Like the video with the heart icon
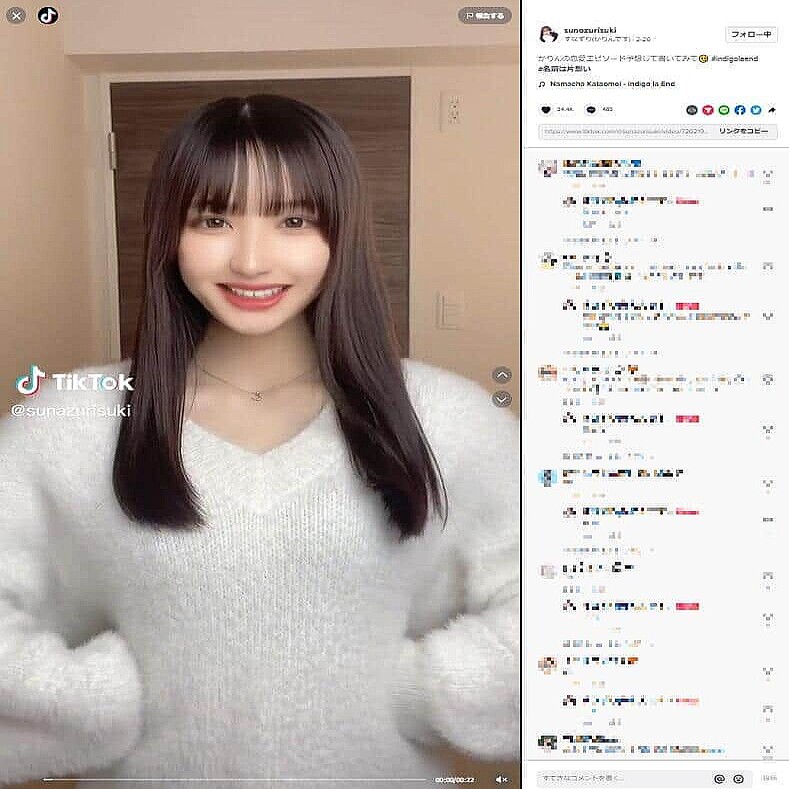 (546, 109)
